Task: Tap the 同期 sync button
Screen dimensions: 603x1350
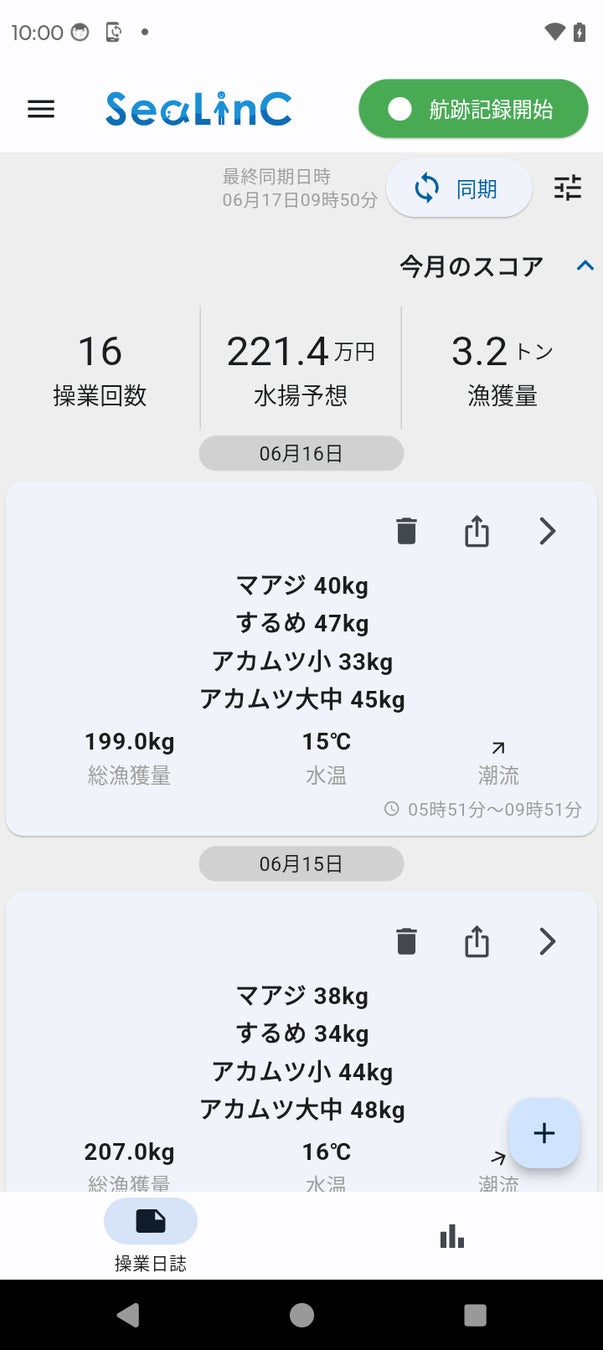Action: [459, 188]
